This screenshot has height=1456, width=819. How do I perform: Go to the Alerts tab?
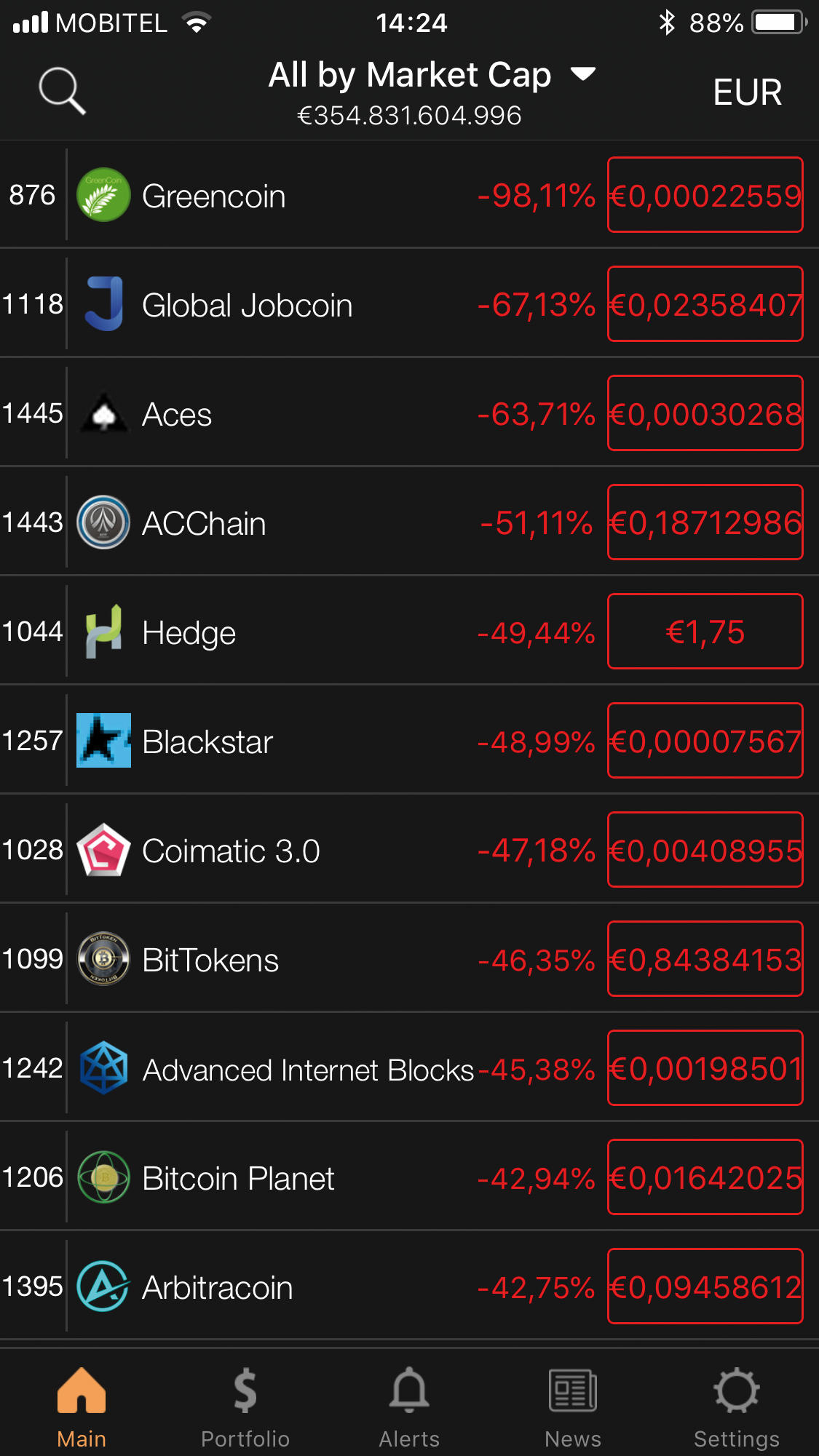[409, 1408]
